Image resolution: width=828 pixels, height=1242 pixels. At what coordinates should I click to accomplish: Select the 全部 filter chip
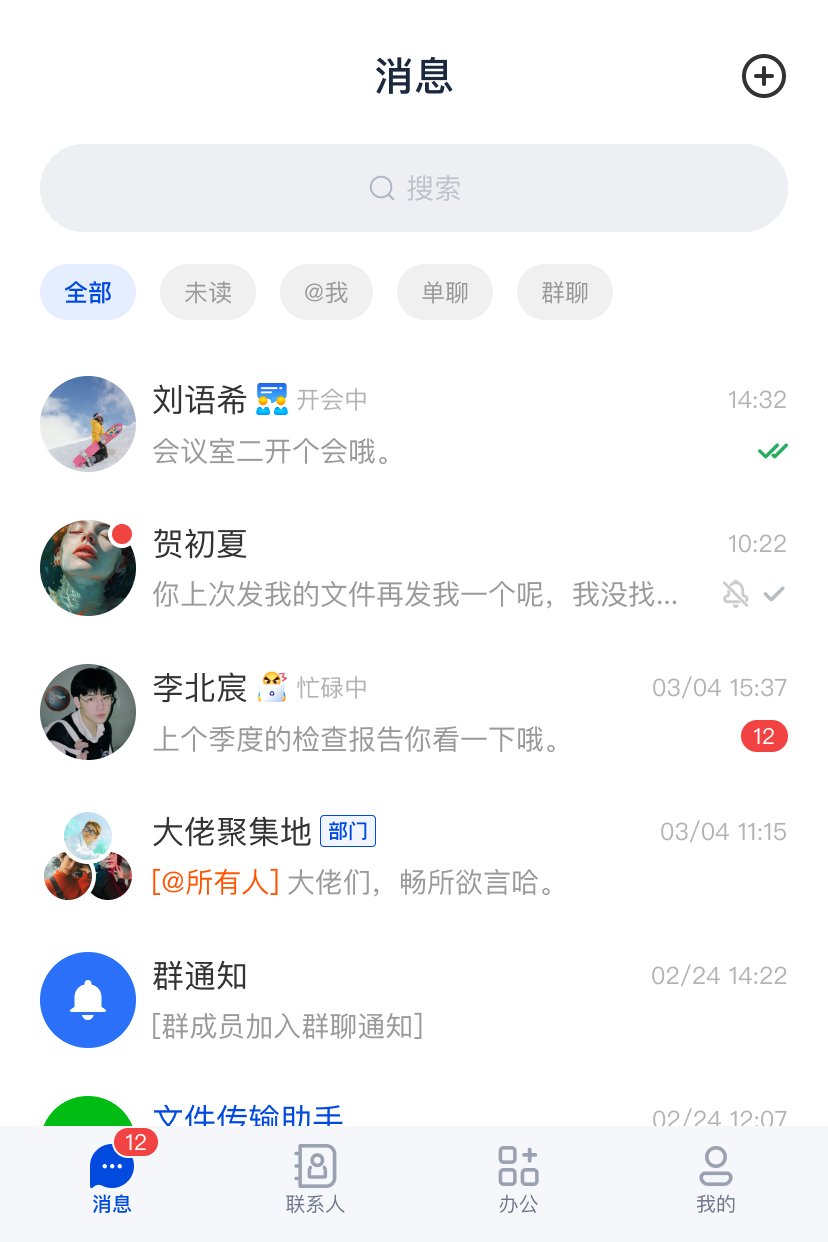coord(88,293)
